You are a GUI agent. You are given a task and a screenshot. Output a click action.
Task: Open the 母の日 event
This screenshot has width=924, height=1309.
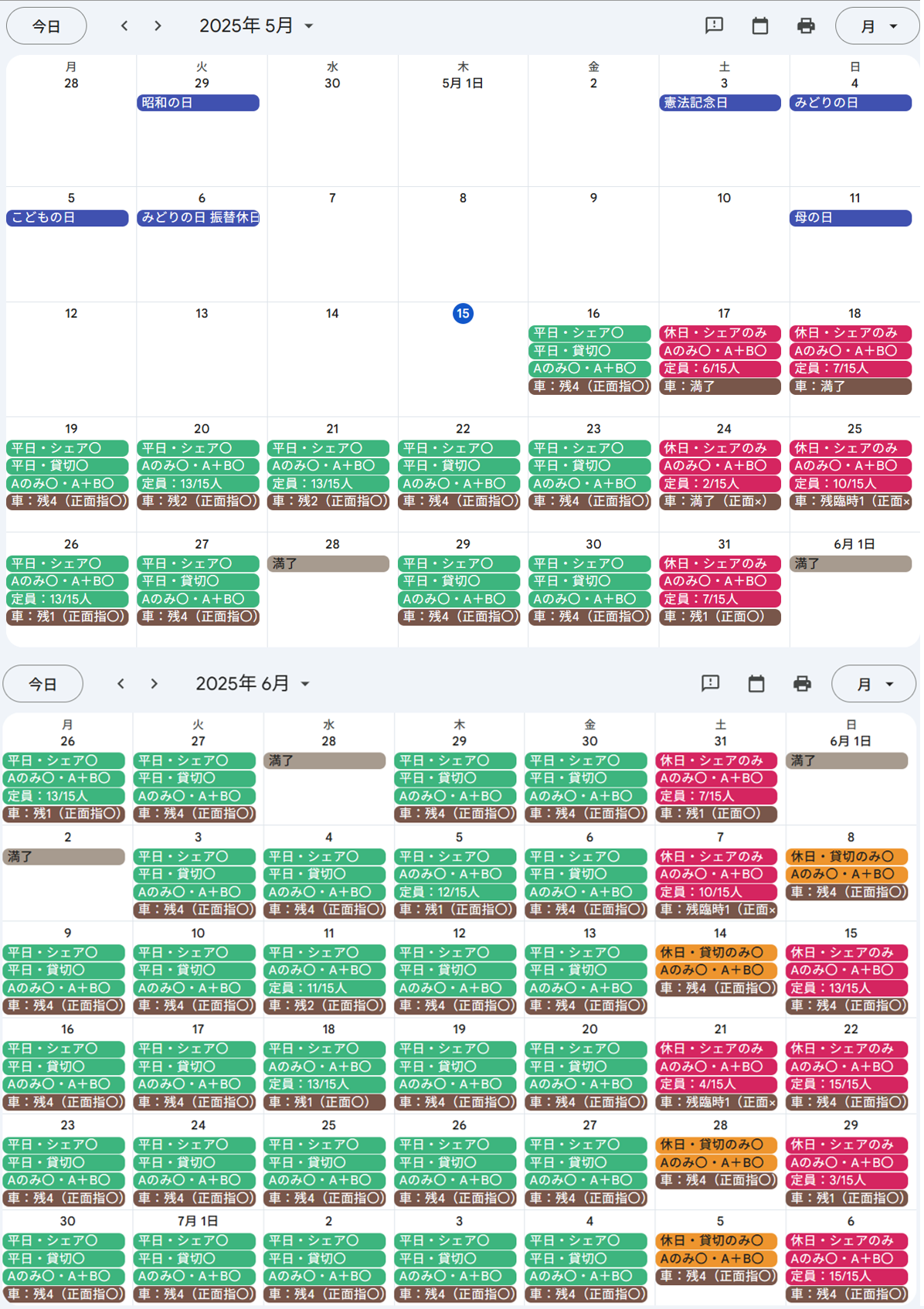(850, 218)
